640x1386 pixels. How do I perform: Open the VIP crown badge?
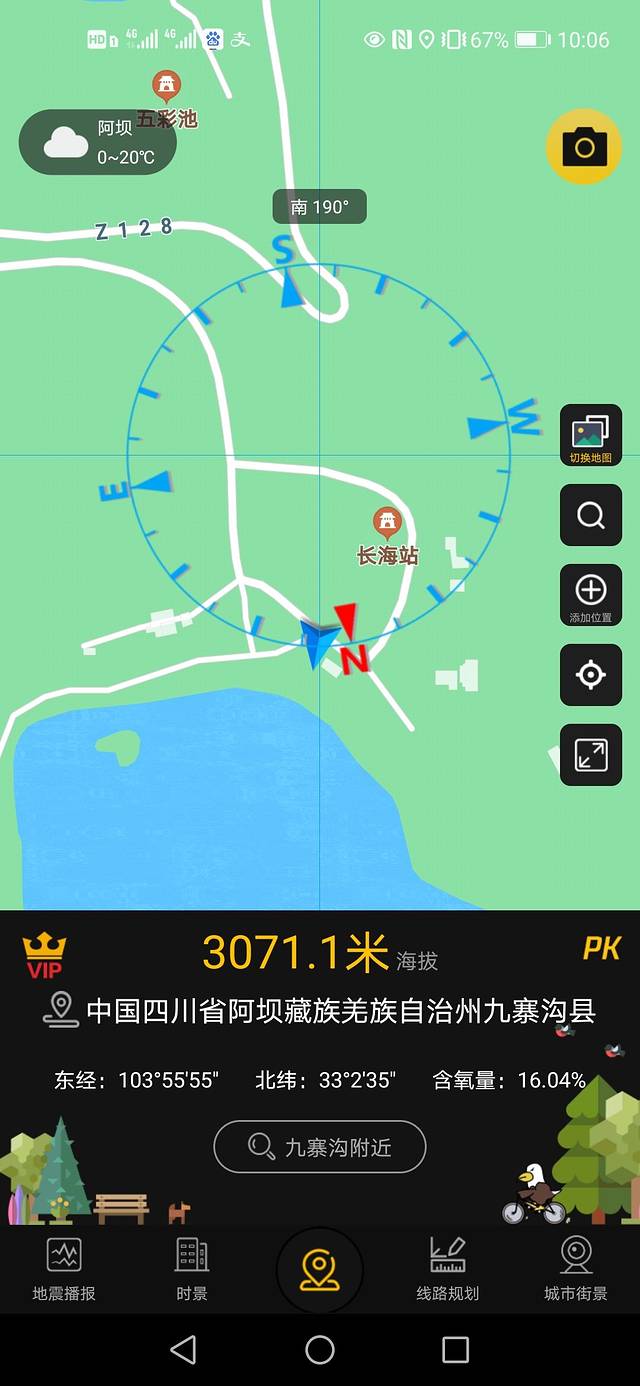point(44,953)
